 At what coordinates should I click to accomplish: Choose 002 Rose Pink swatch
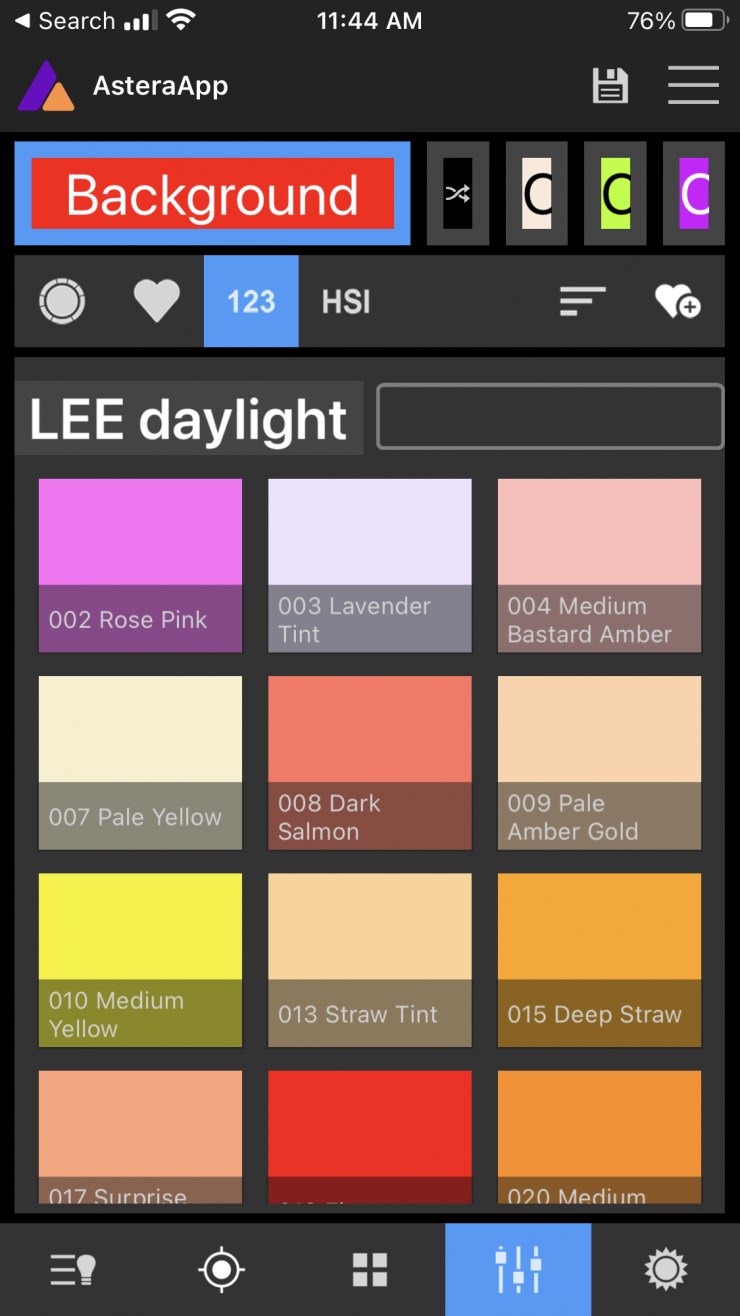(140, 565)
